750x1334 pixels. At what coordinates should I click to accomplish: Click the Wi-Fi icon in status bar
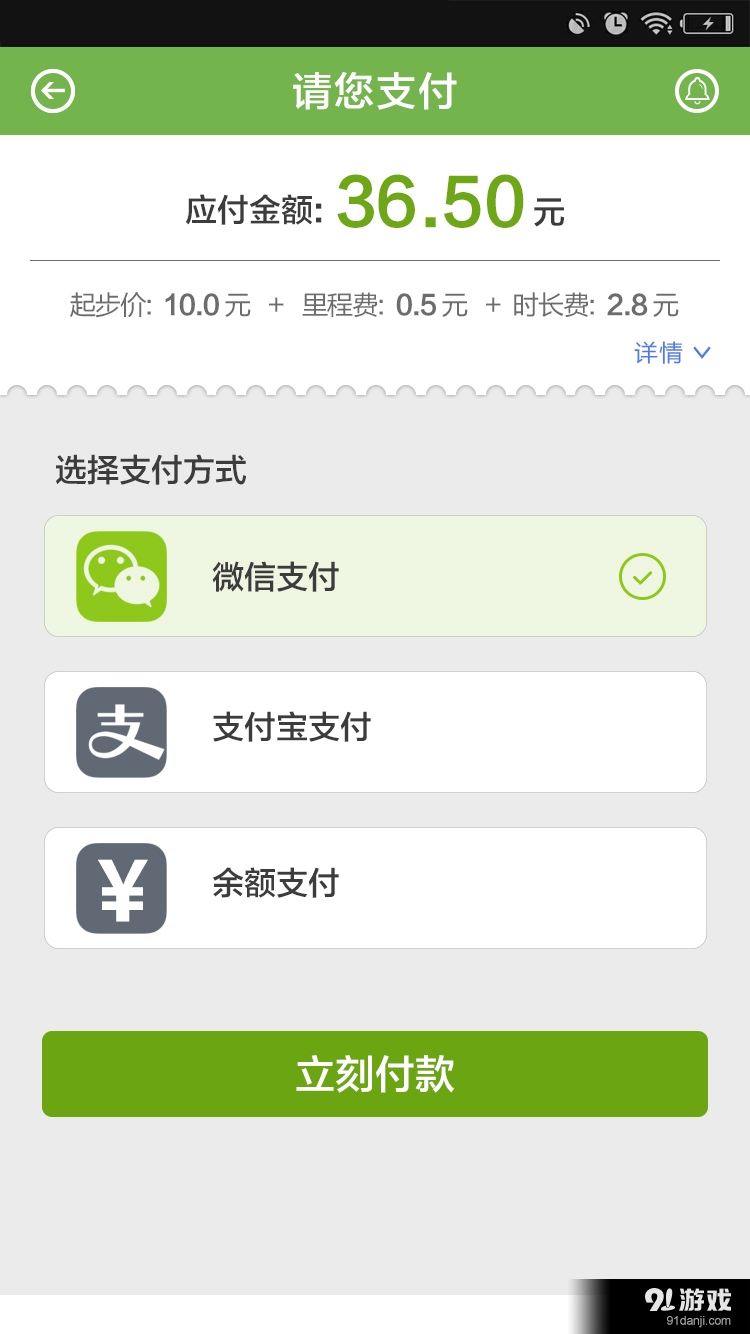tap(655, 21)
